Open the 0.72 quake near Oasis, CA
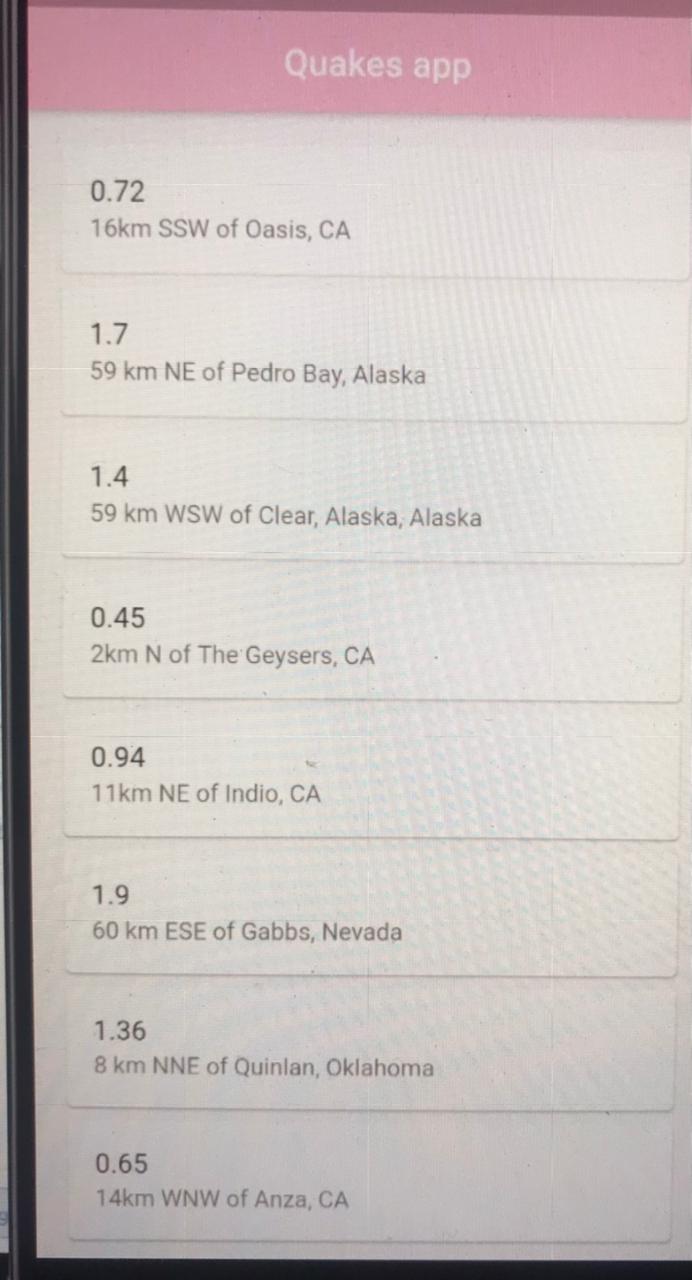 375,210
